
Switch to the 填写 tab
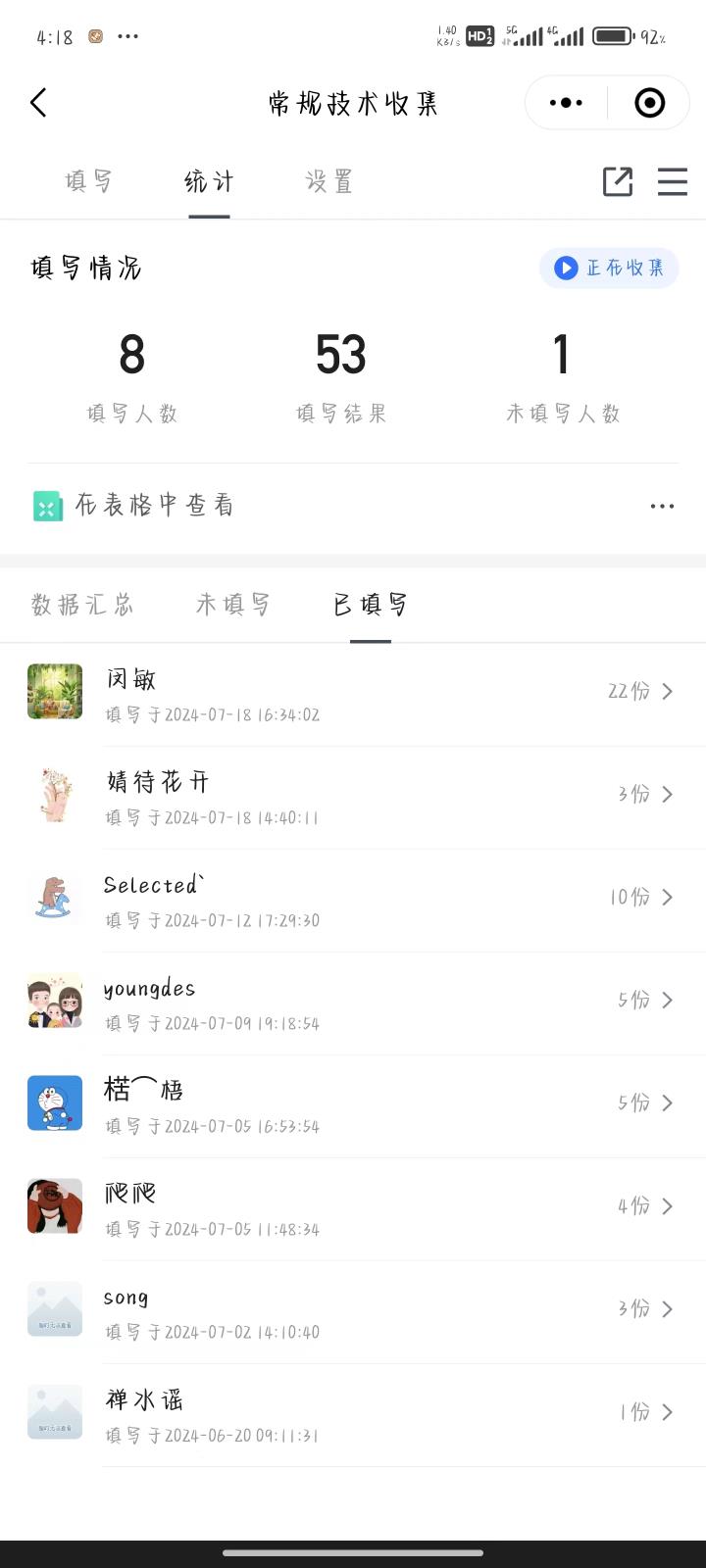click(x=88, y=181)
